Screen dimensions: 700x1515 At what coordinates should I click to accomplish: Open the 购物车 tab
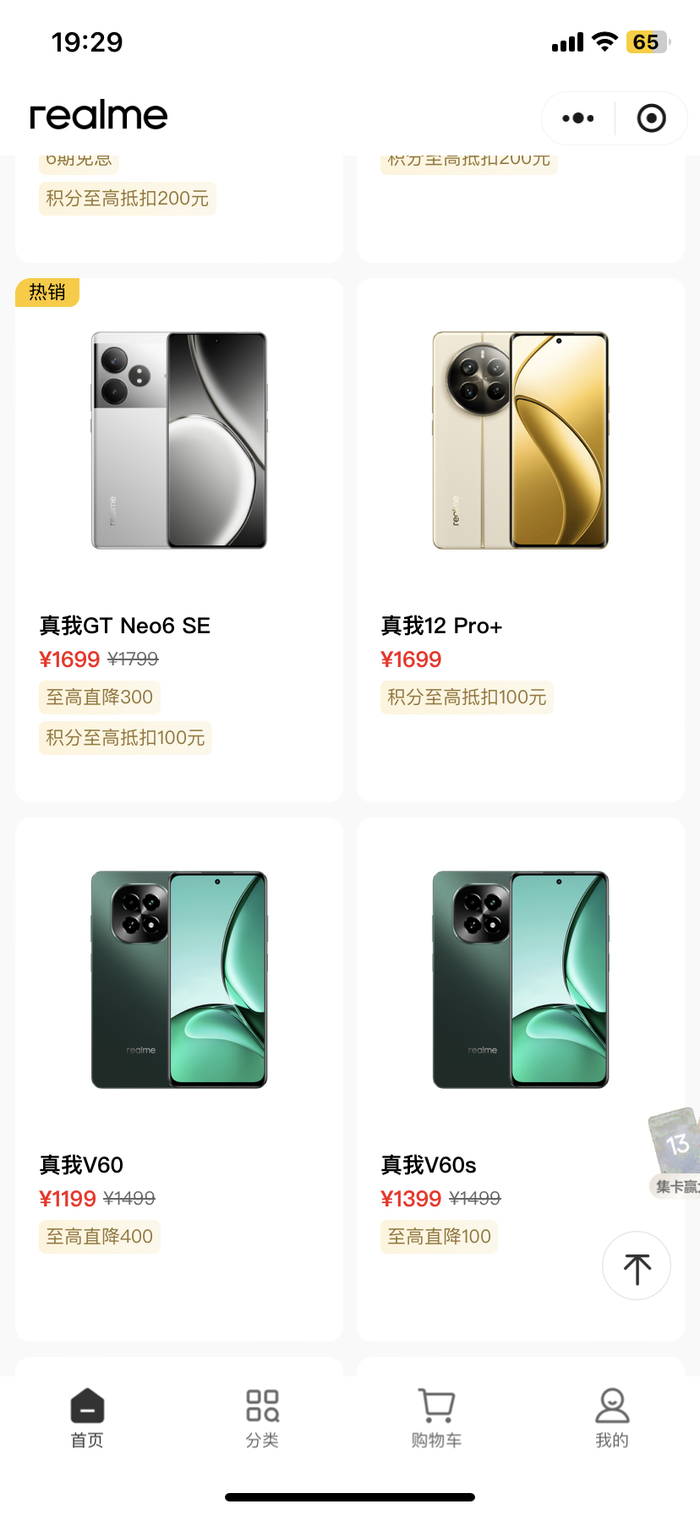[436, 1418]
